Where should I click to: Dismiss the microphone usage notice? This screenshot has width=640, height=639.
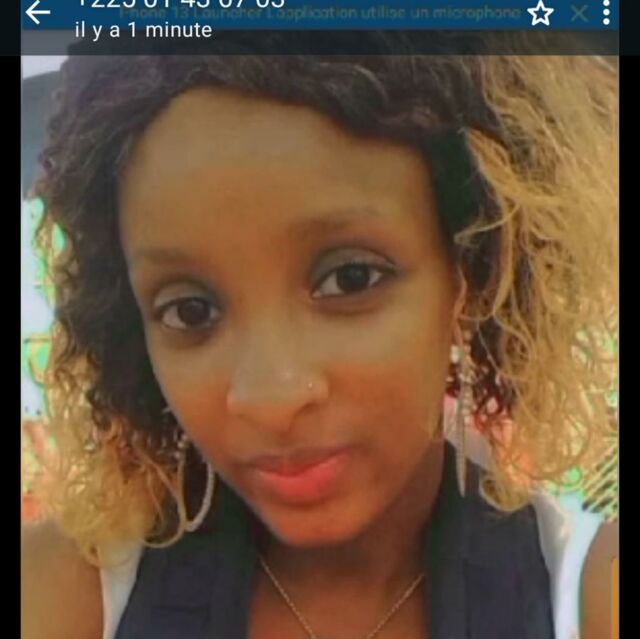tap(579, 13)
